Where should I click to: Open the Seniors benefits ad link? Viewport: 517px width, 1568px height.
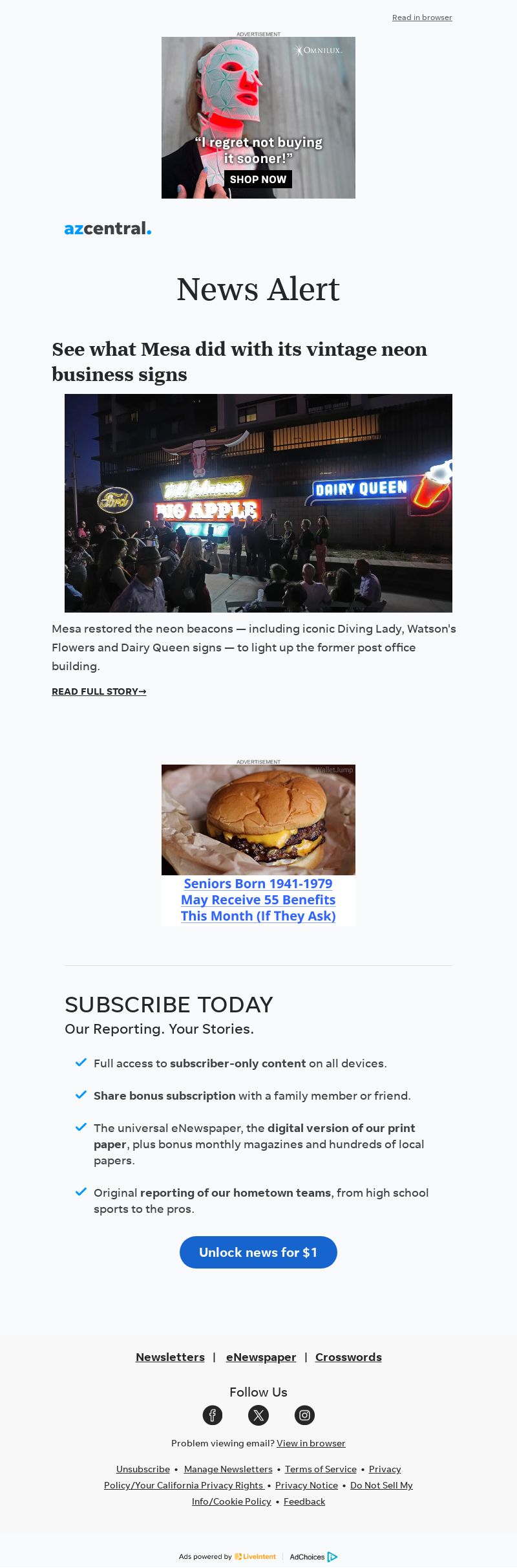point(258,900)
